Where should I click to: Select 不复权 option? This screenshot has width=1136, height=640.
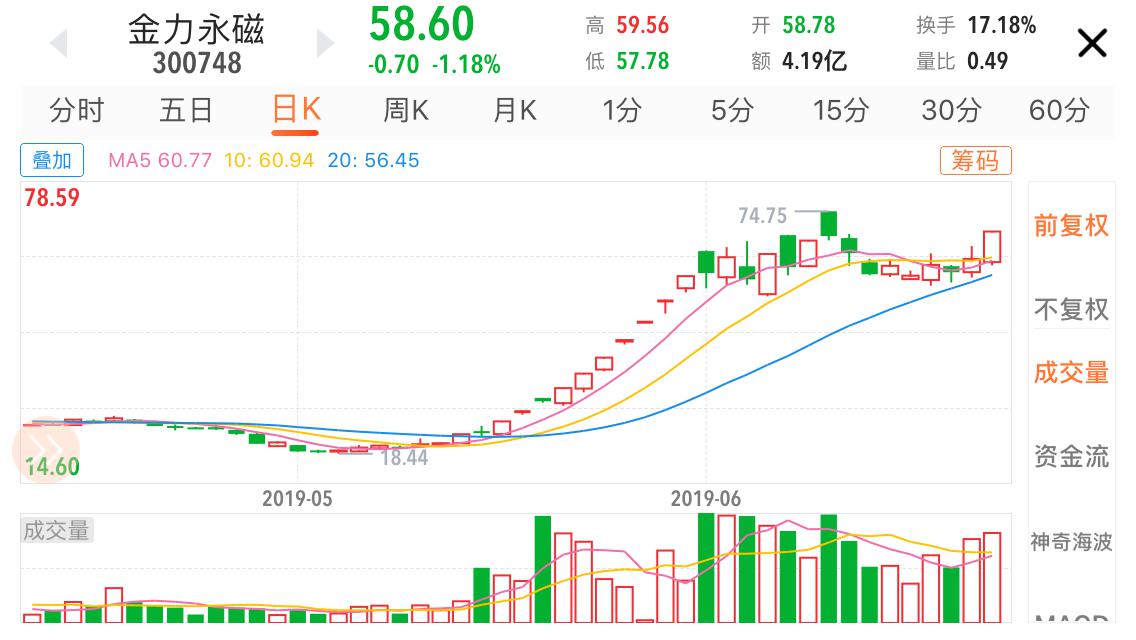tap(1071, 309)
